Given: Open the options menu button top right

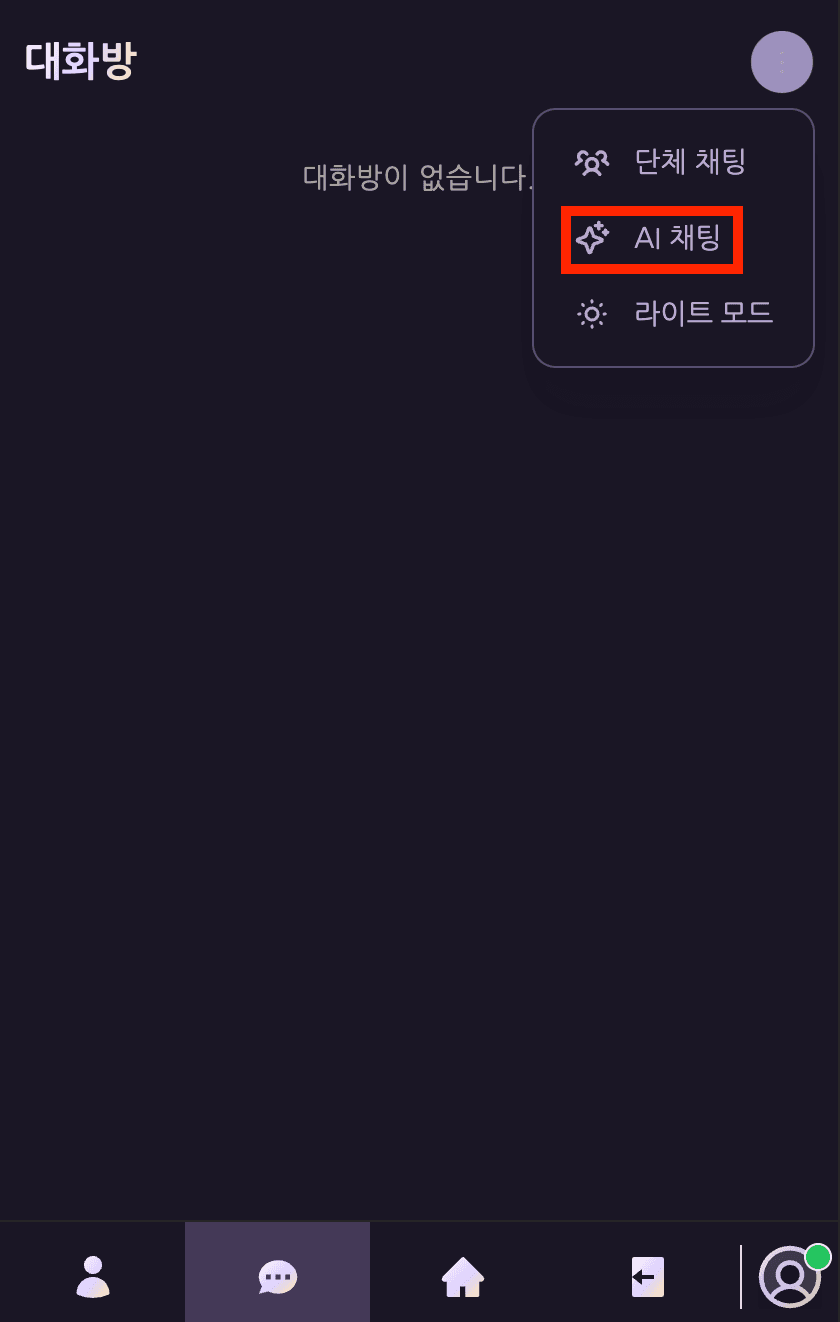Looking at the screenshot, I should [x=781, y=62].
